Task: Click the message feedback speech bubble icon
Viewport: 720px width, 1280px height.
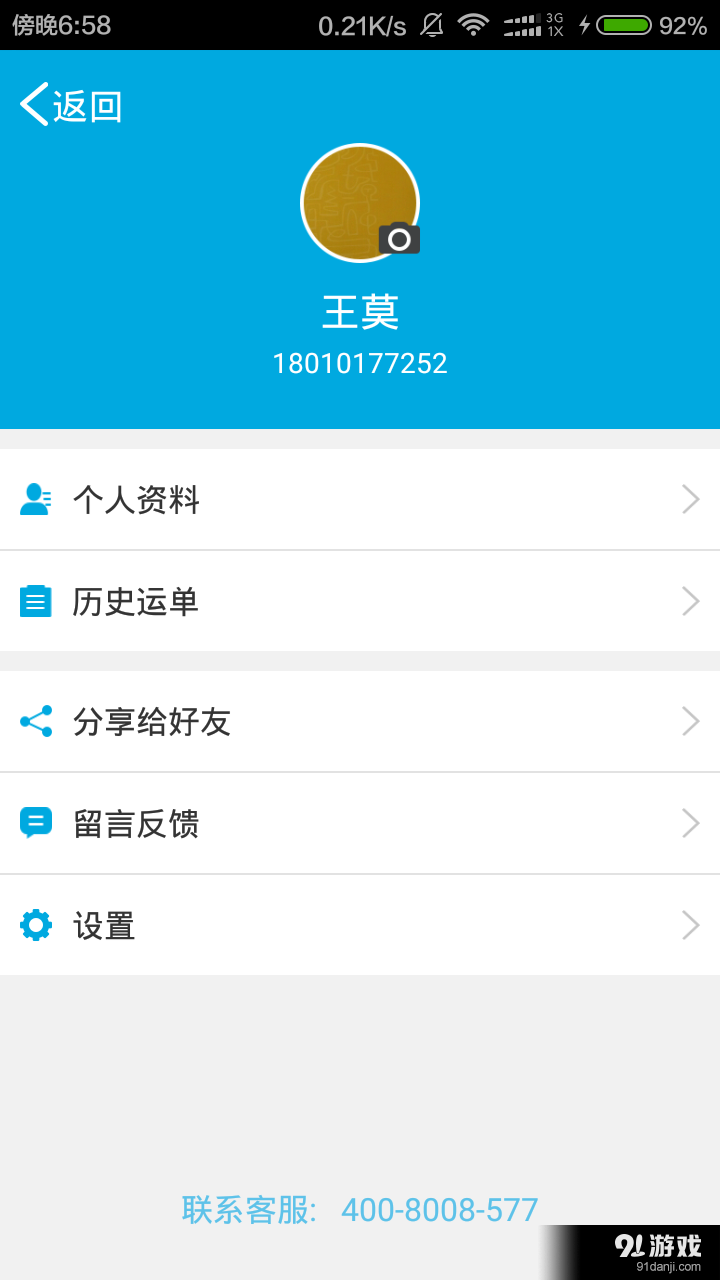Action: point(36,823)
